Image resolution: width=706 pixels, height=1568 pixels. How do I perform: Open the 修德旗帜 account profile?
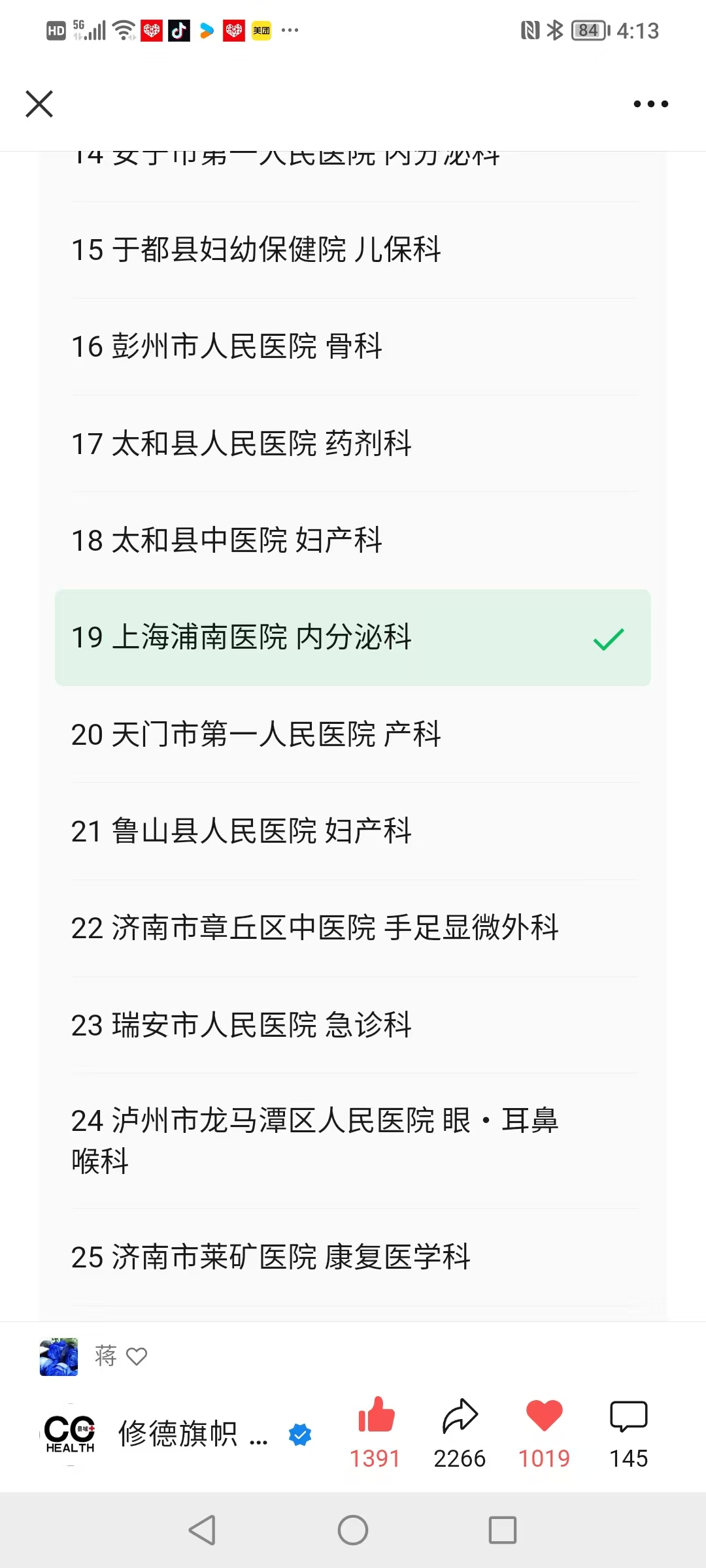coord(176,1434)
